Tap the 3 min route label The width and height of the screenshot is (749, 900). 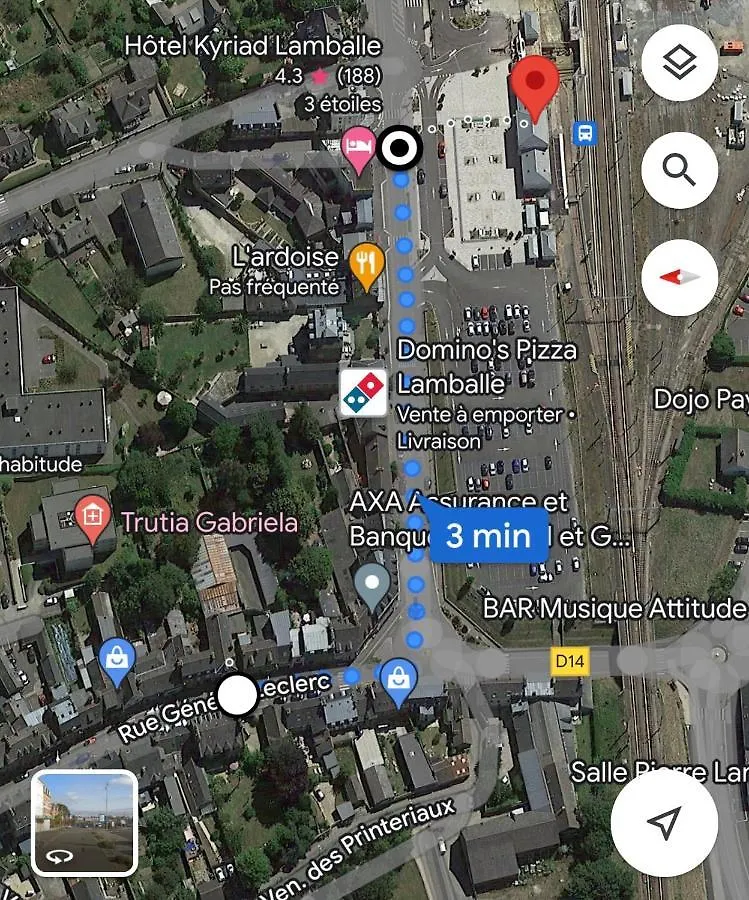tap(487, 535)
